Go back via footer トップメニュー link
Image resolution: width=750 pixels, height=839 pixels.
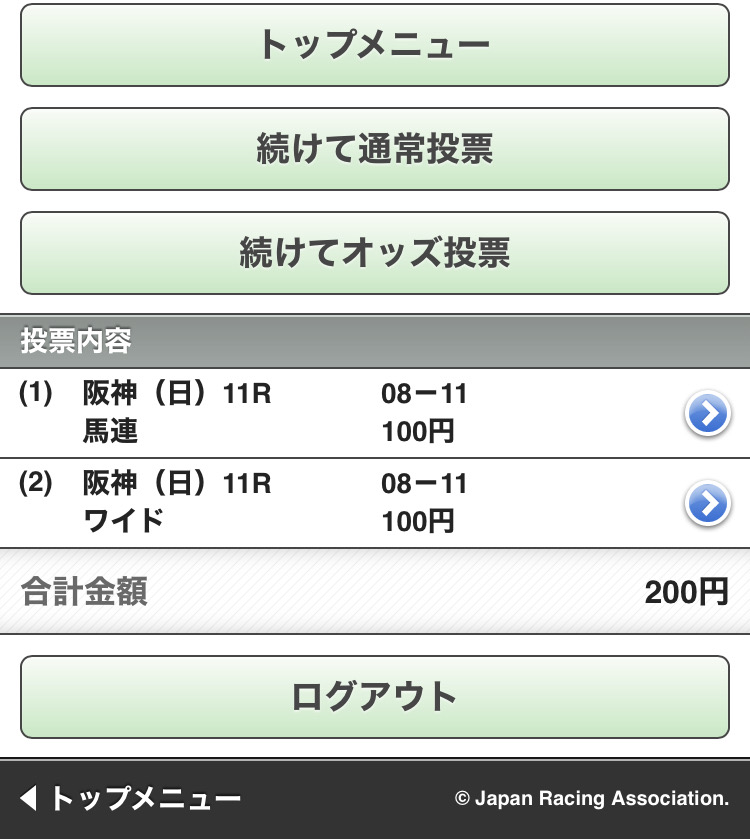click(131, 798)
